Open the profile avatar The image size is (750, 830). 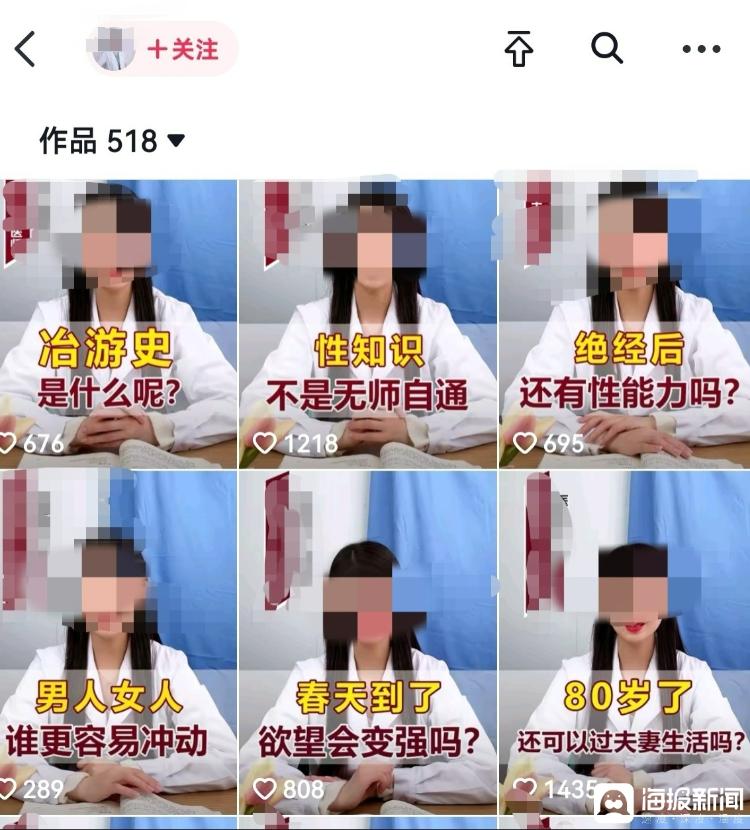tap(113, 49)
